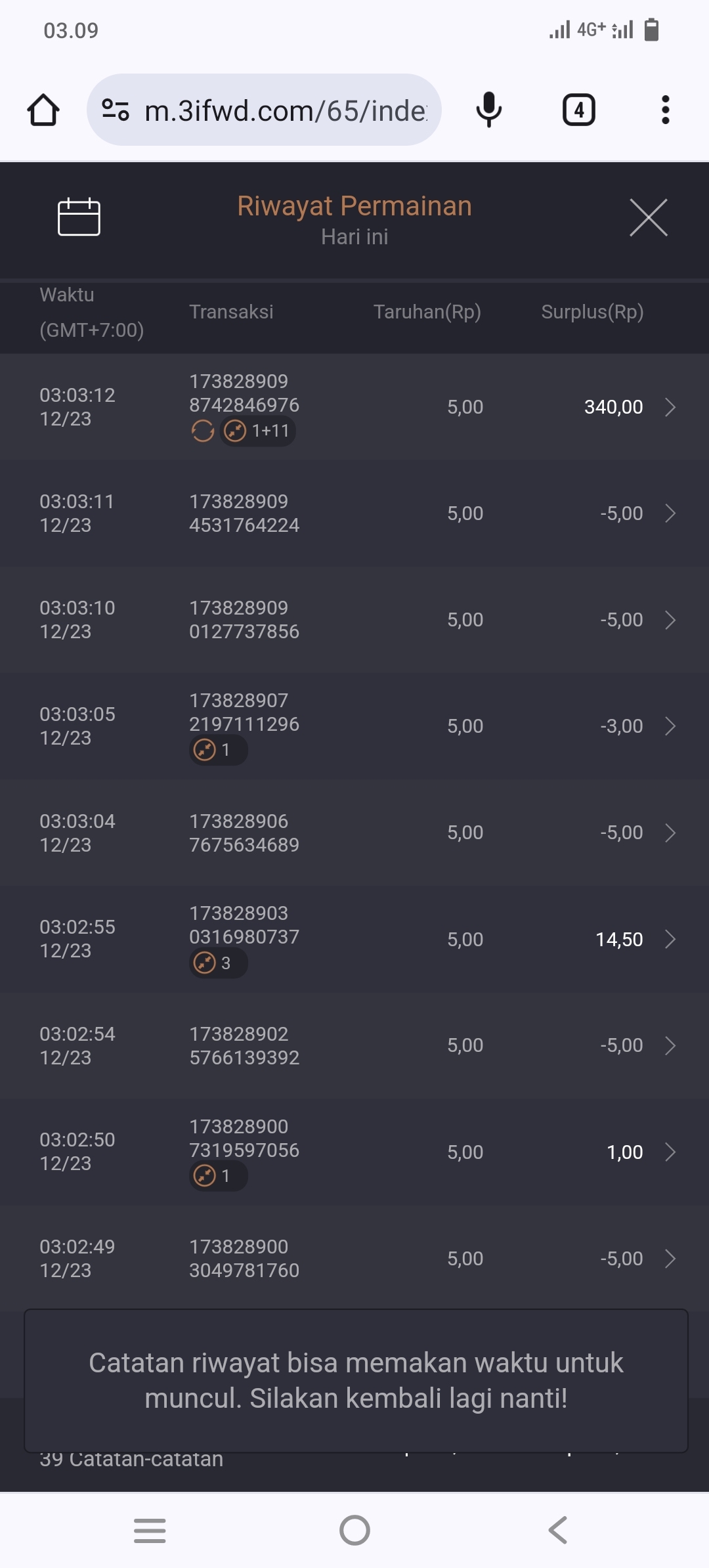Open the 03:02:54 game record

670,1045
